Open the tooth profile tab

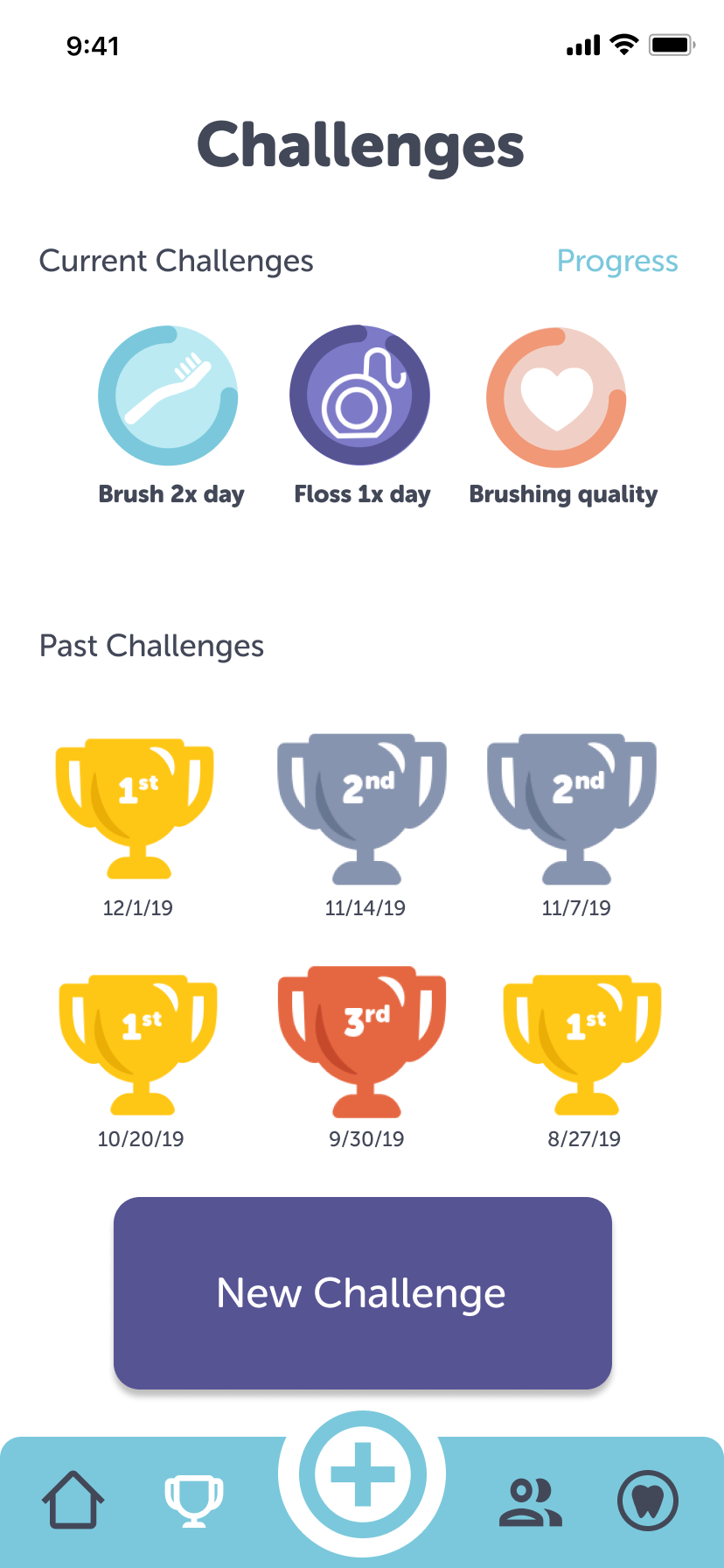pos(648,1501)
